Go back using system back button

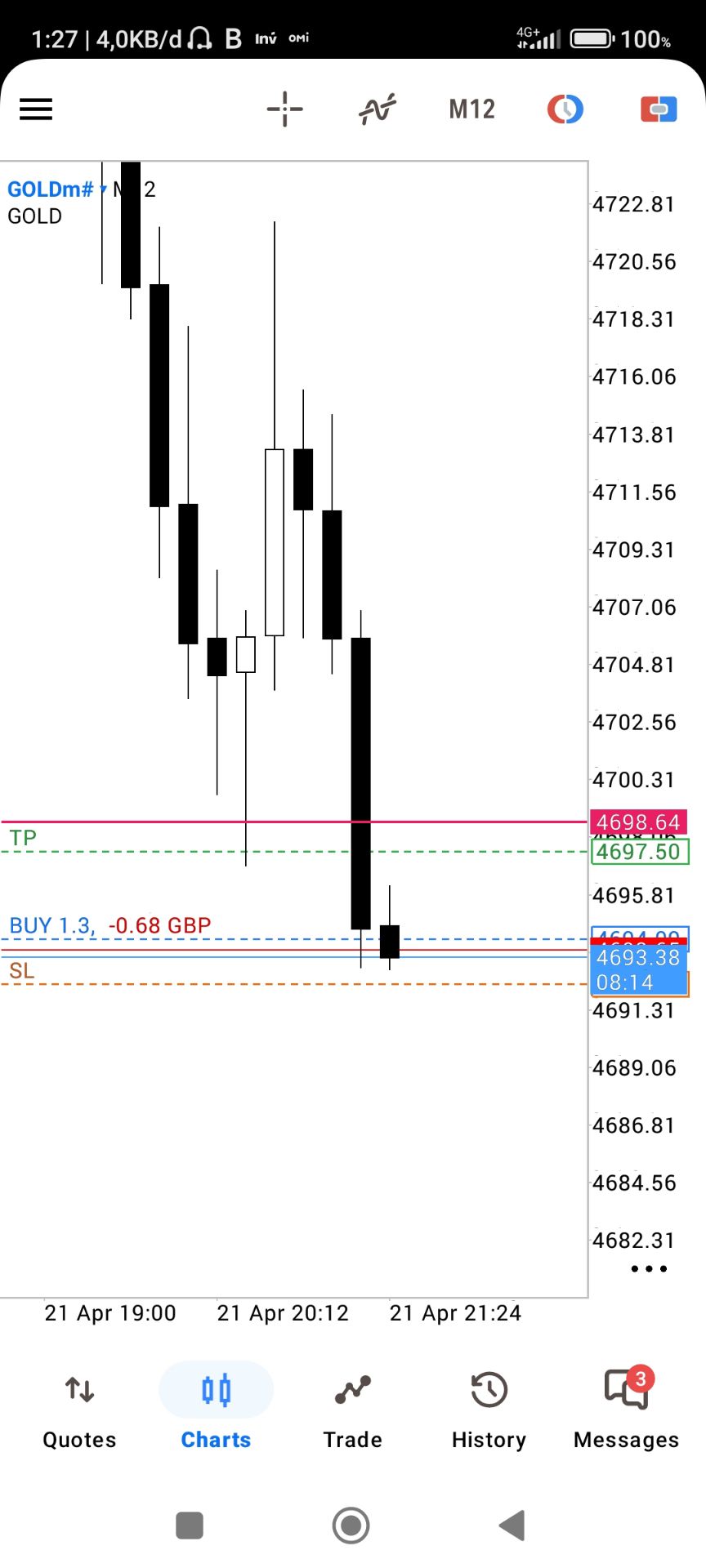click(x=512, y=1525)
